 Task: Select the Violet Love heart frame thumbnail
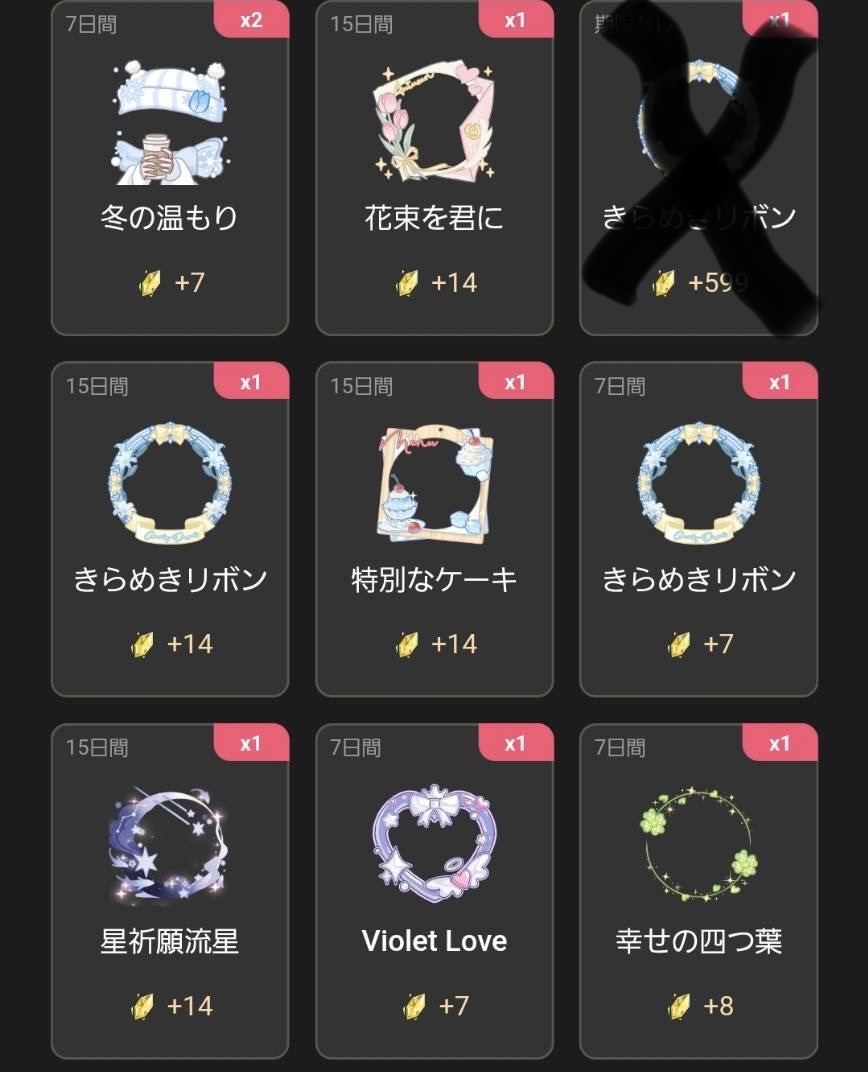click(x=433, y=845)
